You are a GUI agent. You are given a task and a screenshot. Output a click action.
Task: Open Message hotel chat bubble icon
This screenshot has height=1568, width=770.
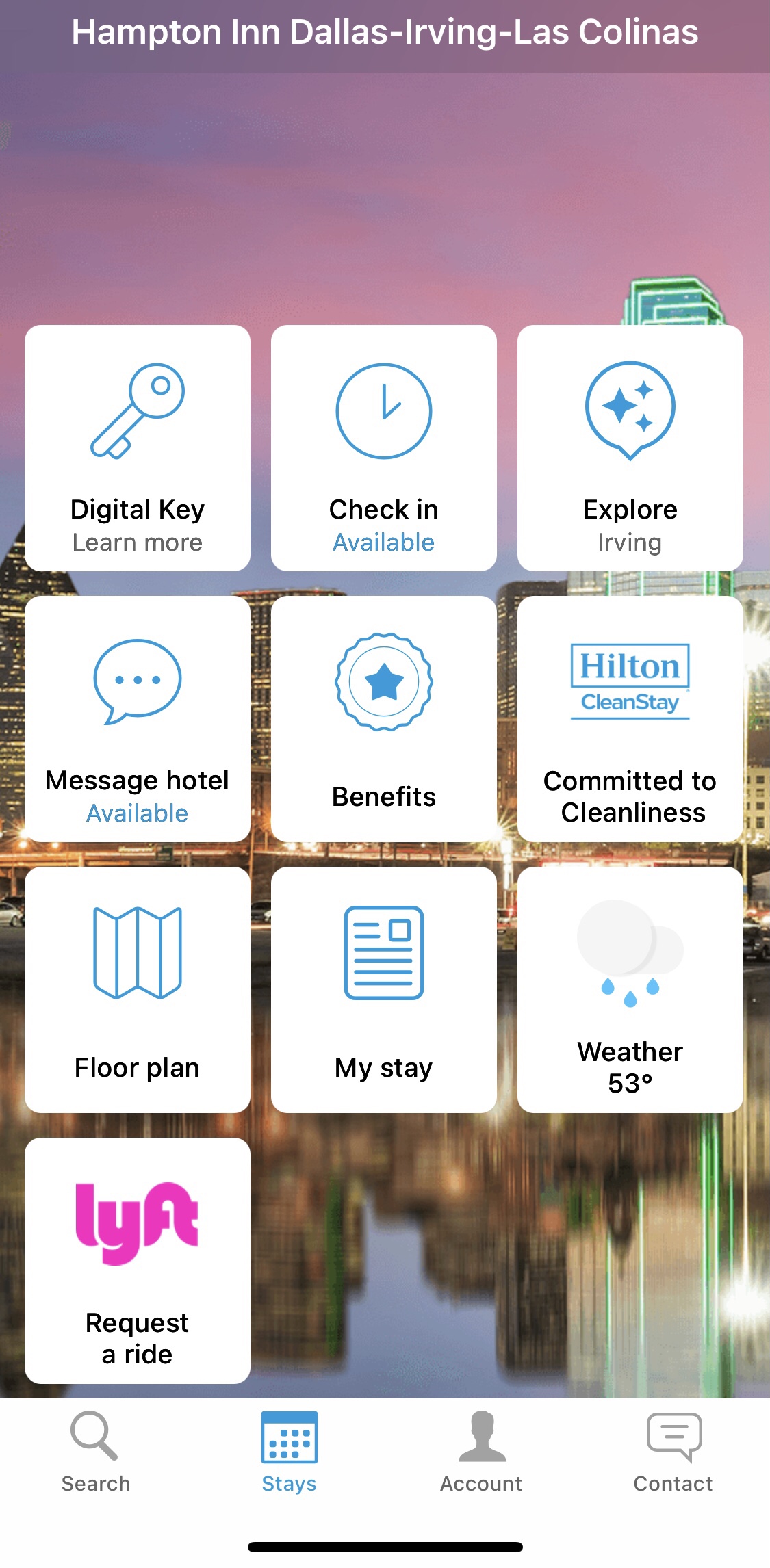point(137,684)
